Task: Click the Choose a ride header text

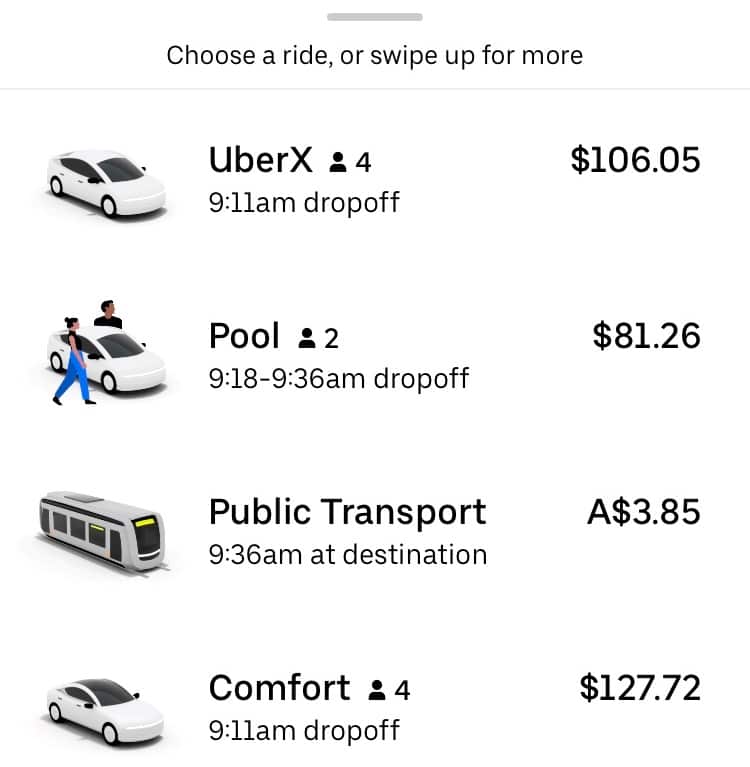Action: tap(375, 56)
